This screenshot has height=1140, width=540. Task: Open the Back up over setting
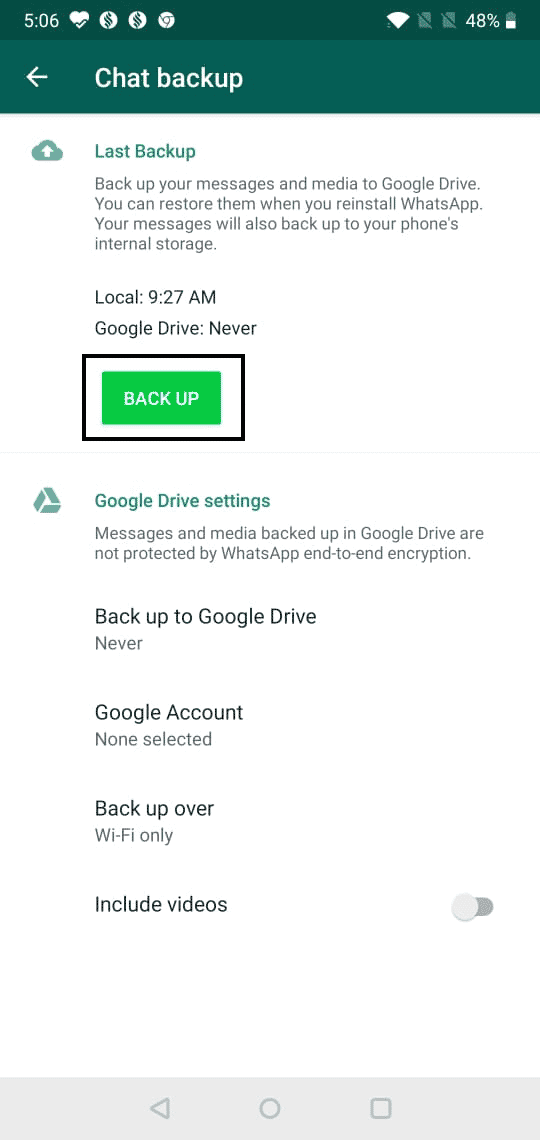pyautogui.click(x=270, y=821)
